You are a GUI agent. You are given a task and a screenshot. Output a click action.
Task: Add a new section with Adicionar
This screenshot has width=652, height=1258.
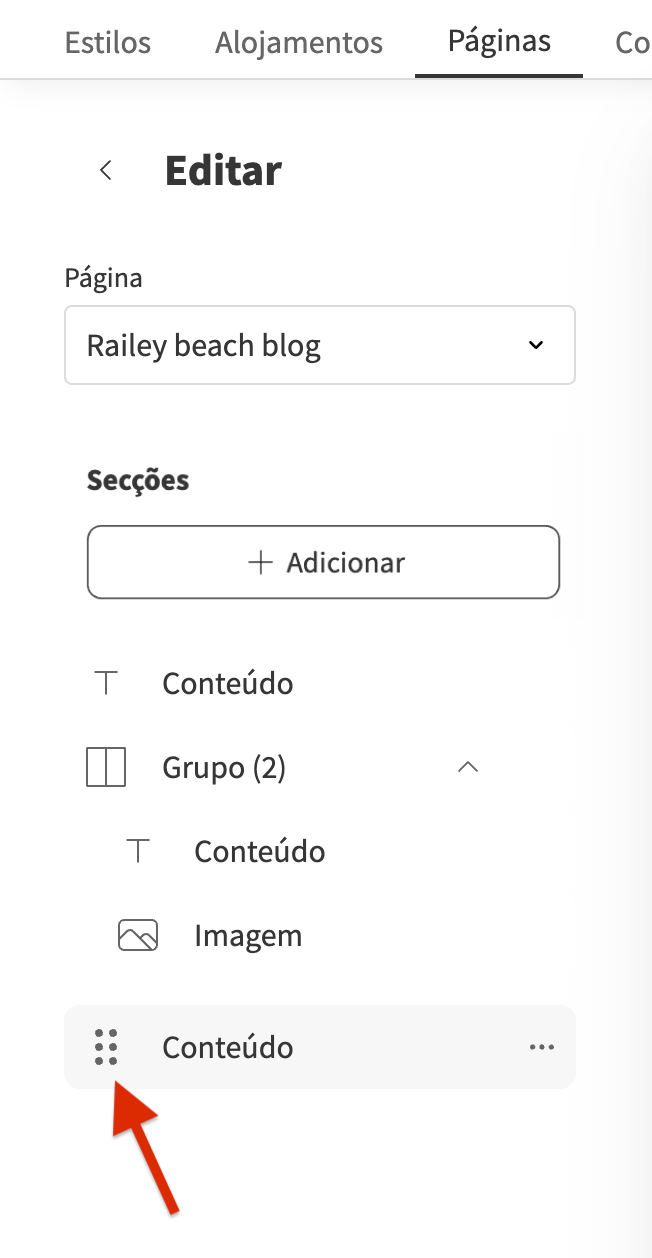[x=323, y=562]
